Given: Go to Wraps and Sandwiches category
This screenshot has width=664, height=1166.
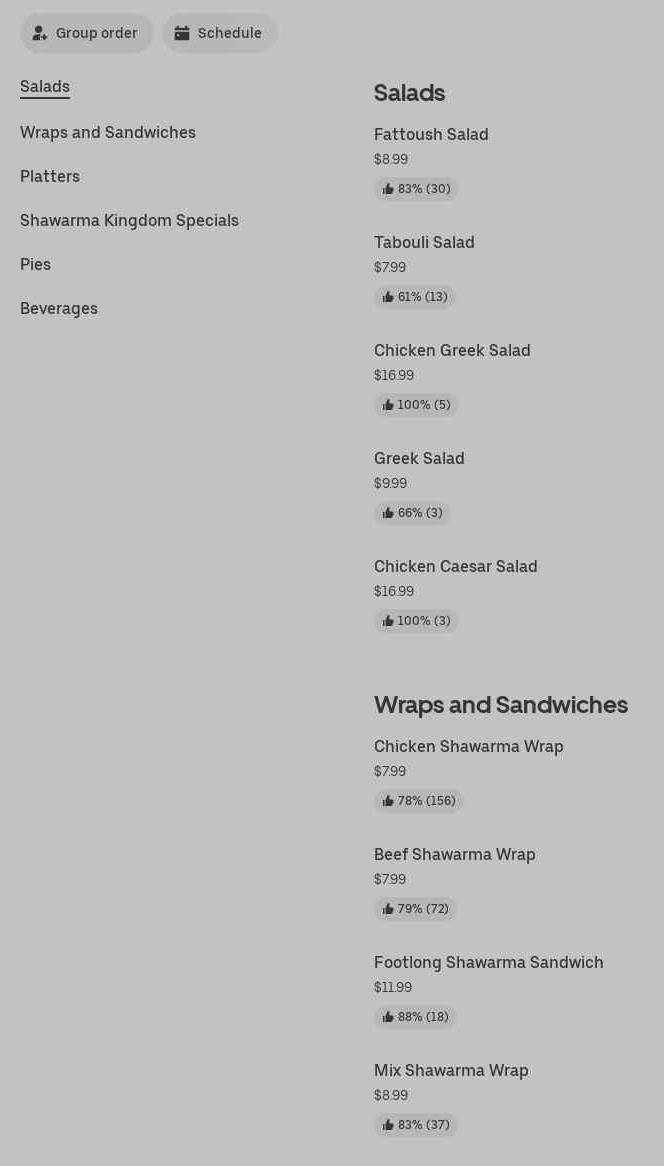Looking at the screenshot, I should click(x=108, y=132).
